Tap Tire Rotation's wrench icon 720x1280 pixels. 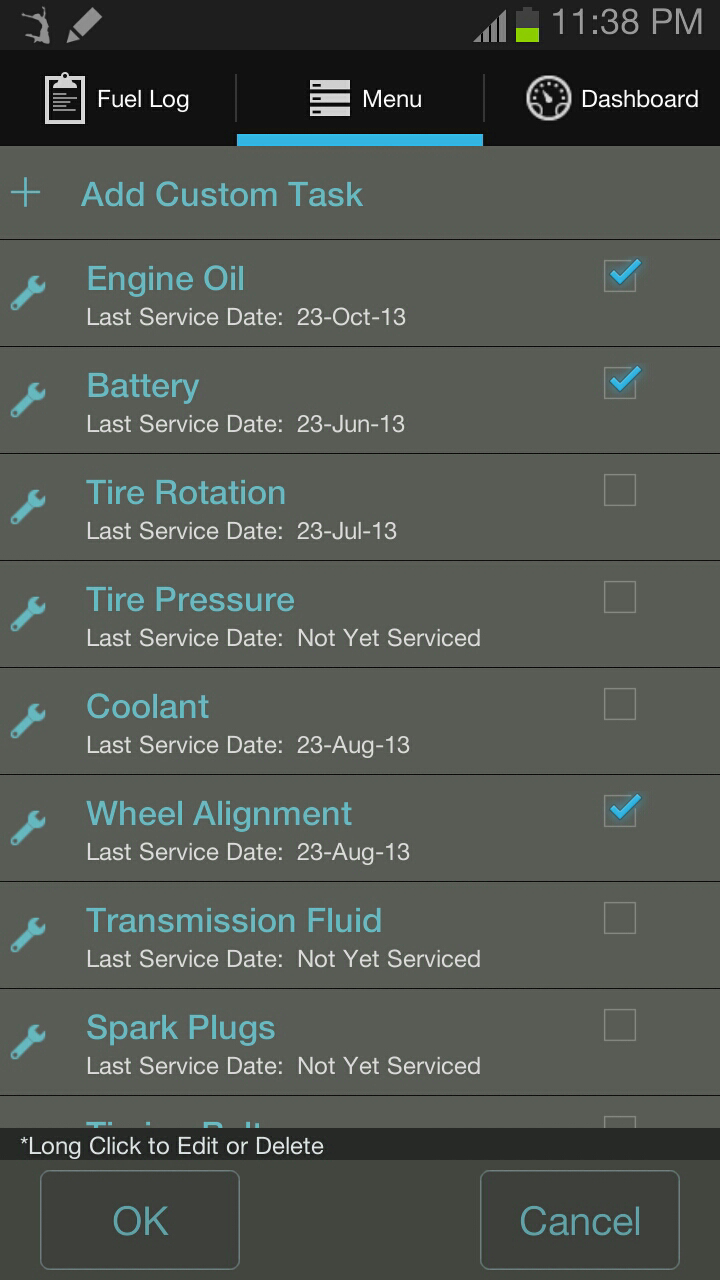click(x=28, y=506)
